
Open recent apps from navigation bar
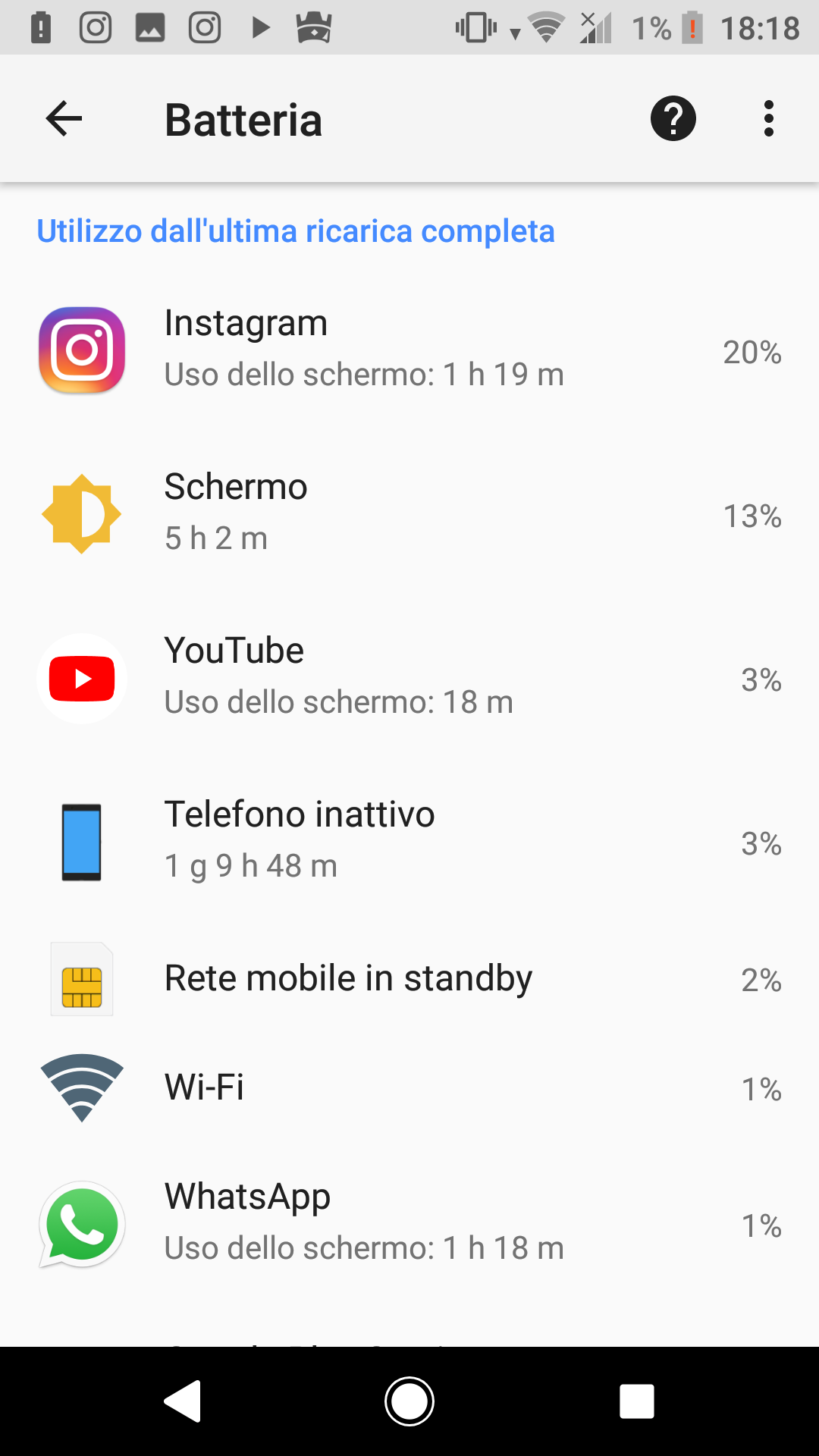pyautogui.click(x=637, y=1401)
